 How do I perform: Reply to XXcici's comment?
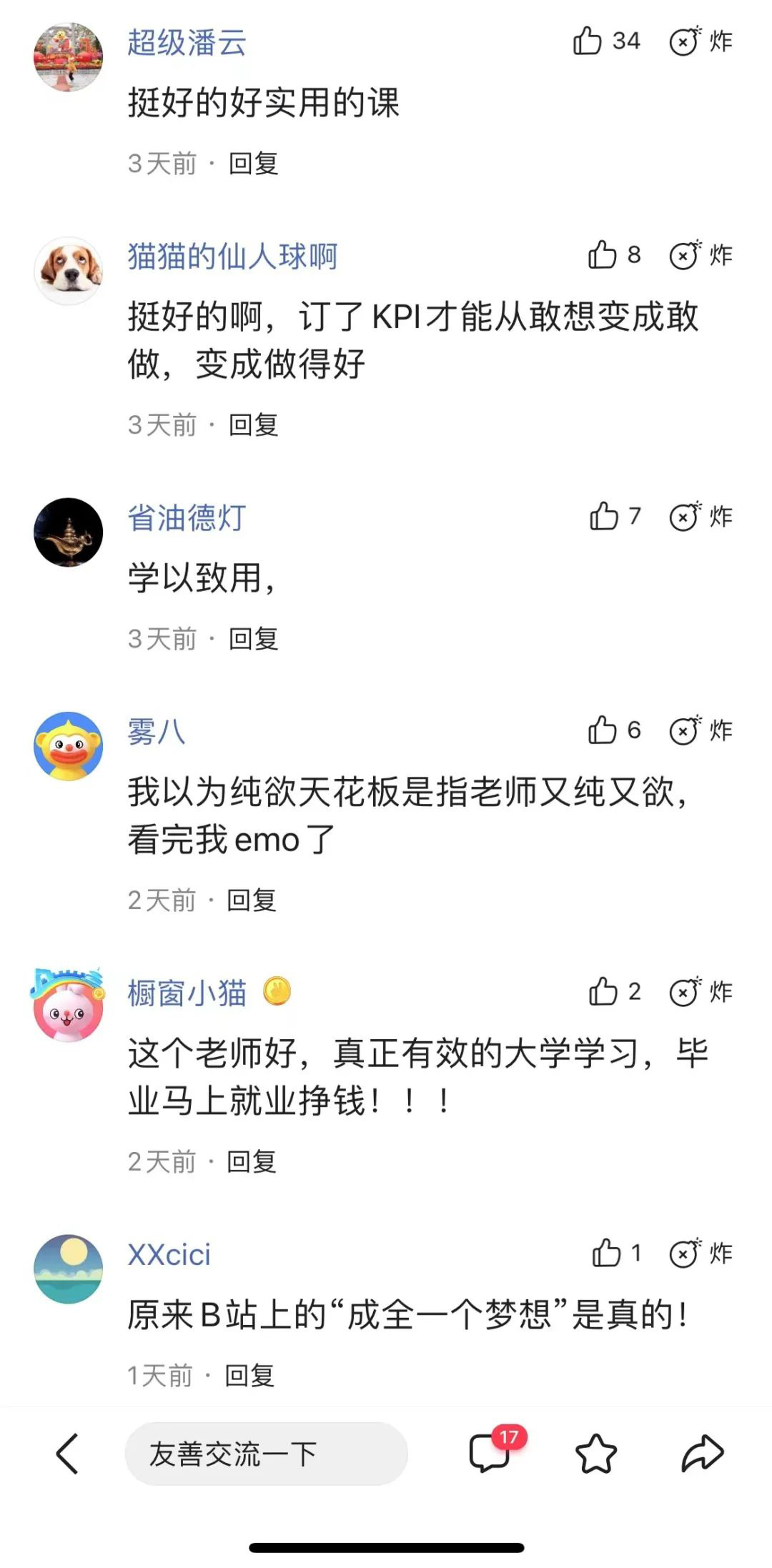[x=249, y=1376]
